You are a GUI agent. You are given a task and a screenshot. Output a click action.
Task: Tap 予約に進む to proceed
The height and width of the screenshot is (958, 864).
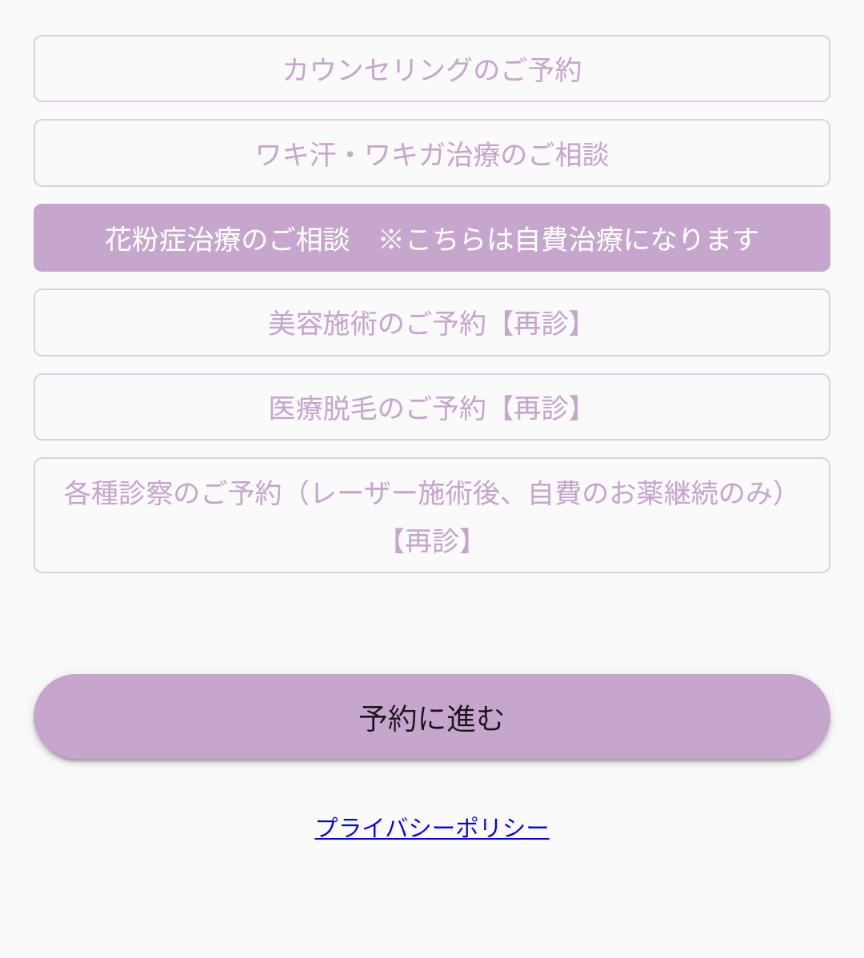tap(432, 717)
